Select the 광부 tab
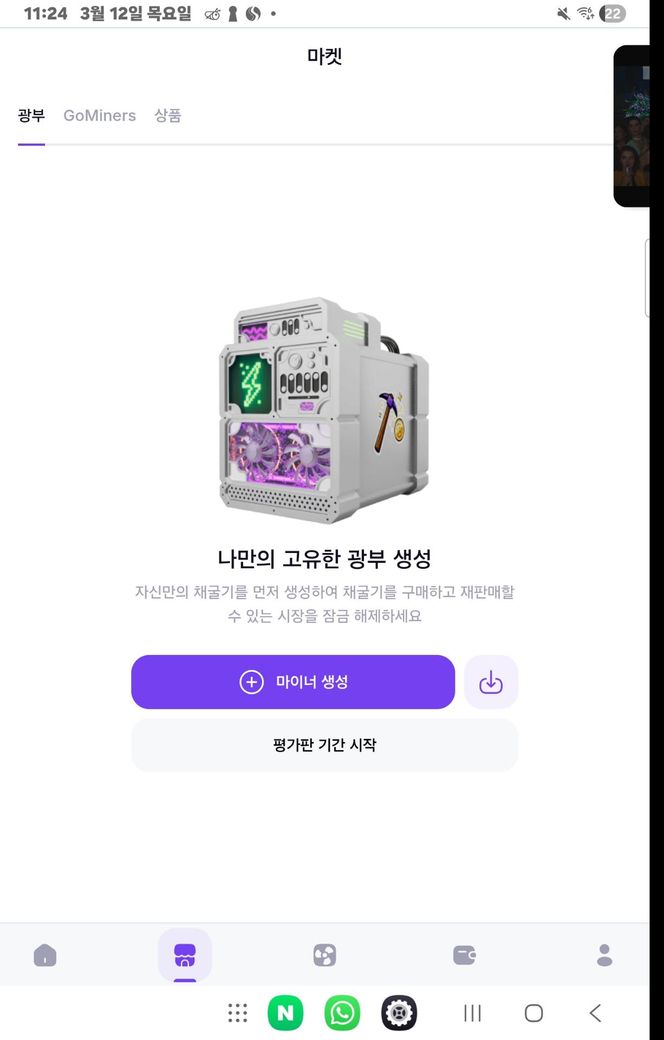The height and width of the screenshot is (1040, 664). point(31,116)
